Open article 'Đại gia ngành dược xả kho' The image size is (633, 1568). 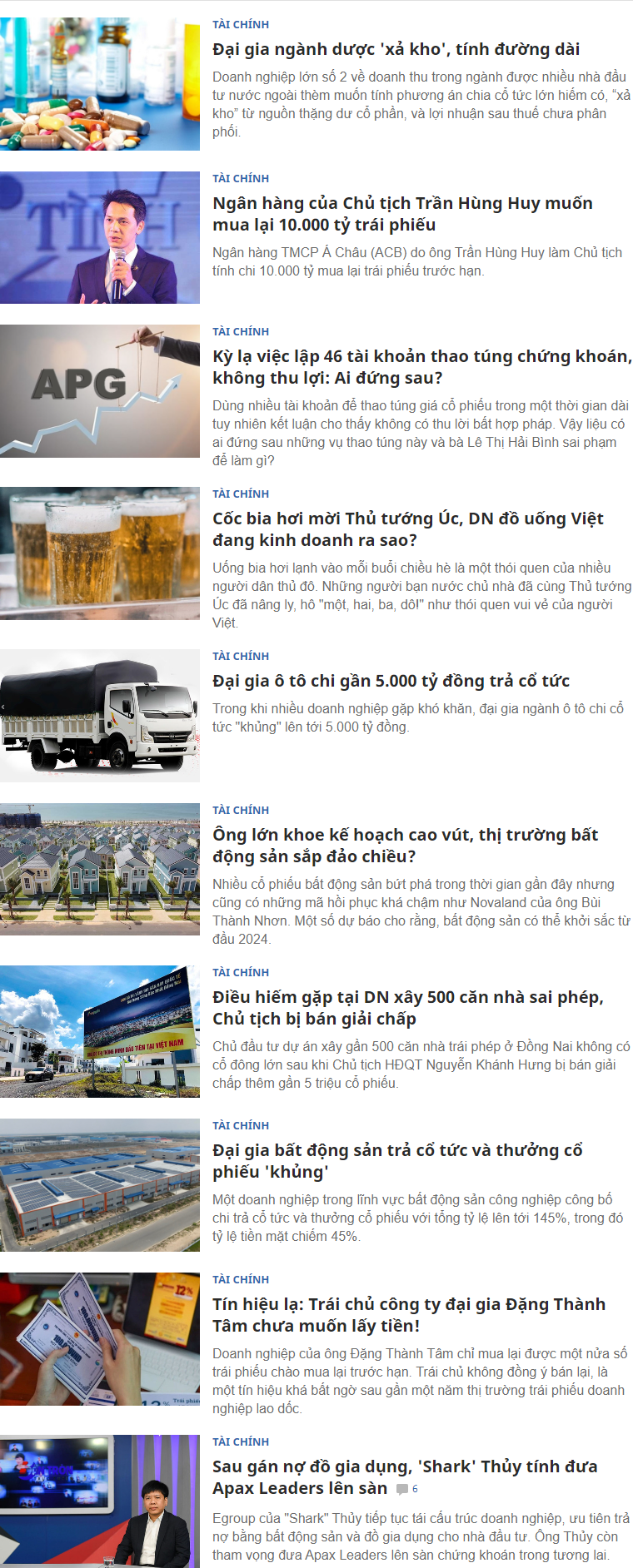(x=396, y=49)
